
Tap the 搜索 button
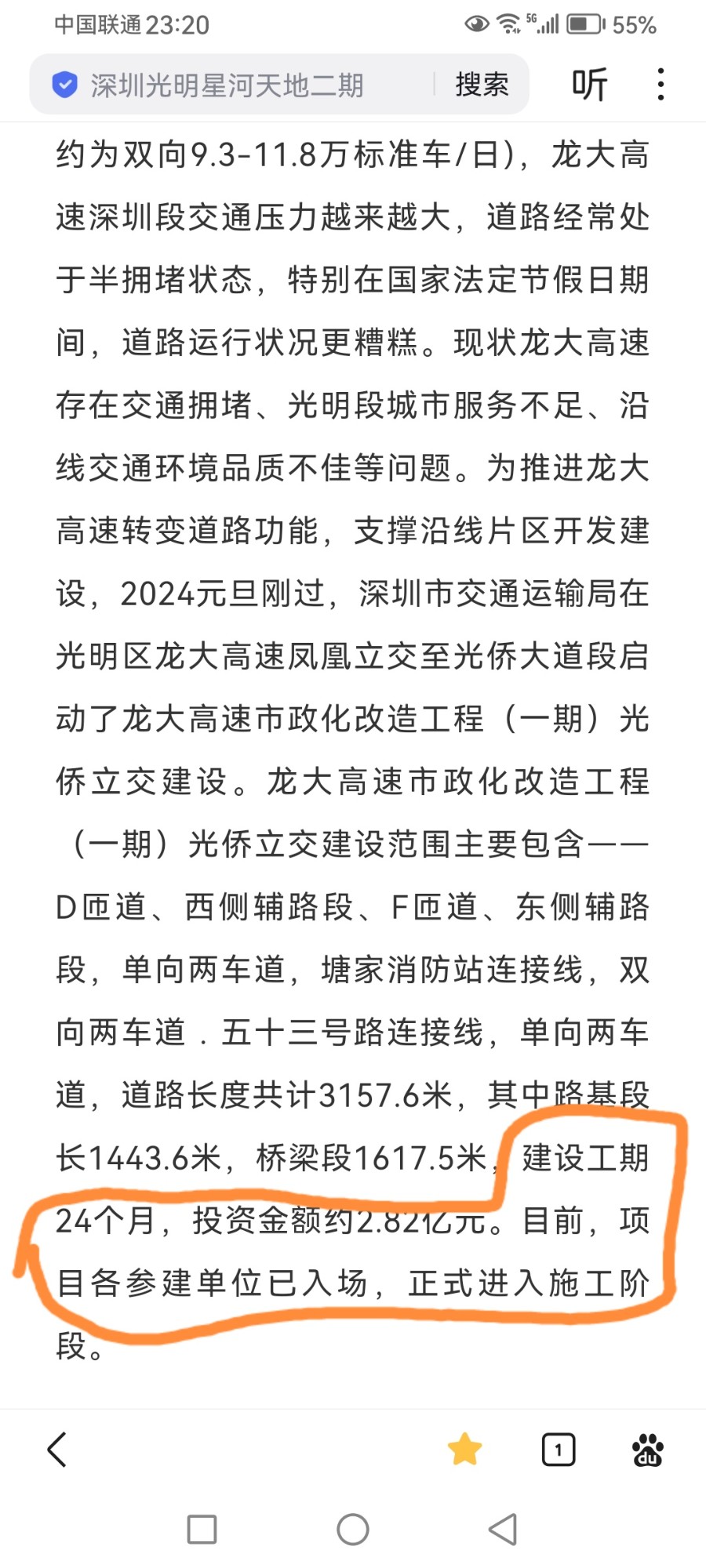coord(482,85)
